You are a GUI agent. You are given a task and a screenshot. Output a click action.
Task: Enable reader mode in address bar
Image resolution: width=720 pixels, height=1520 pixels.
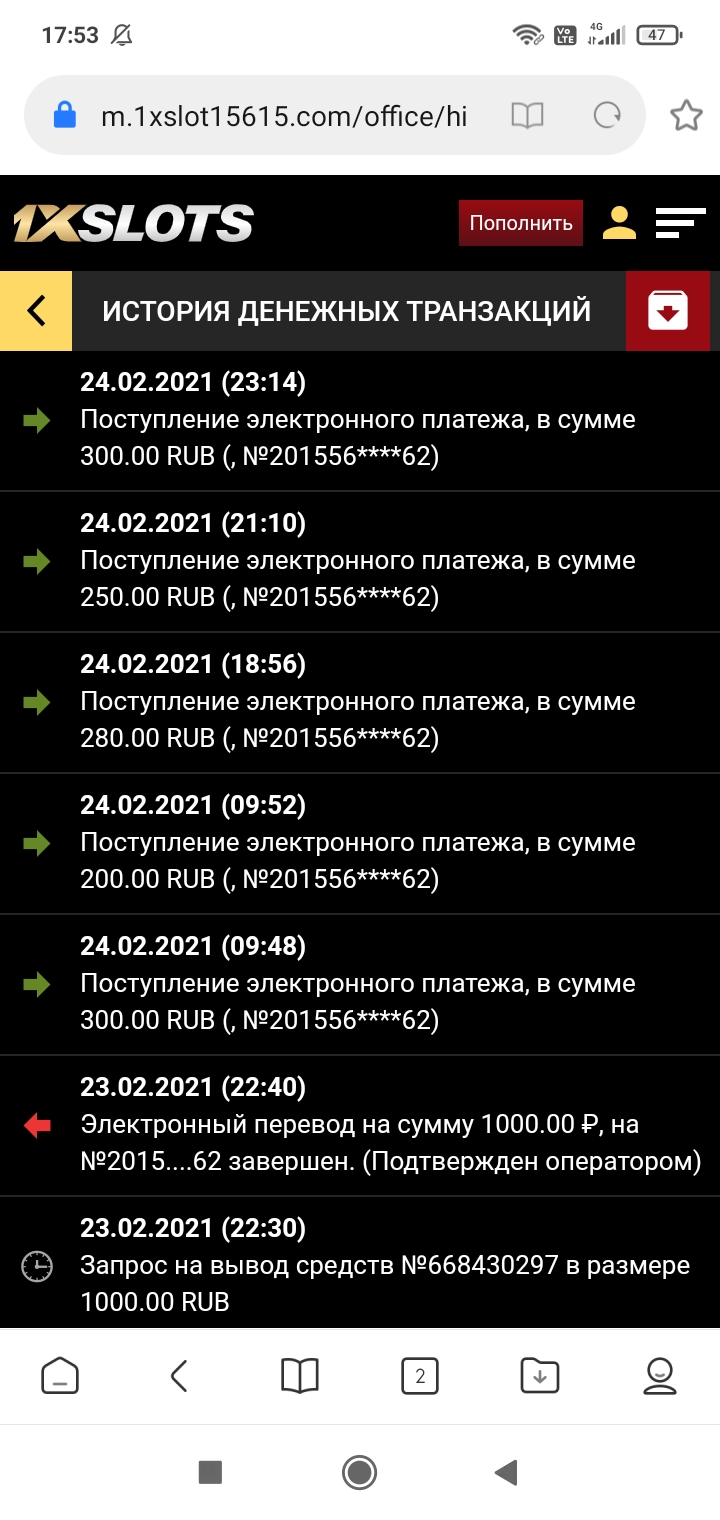(527, 116)
